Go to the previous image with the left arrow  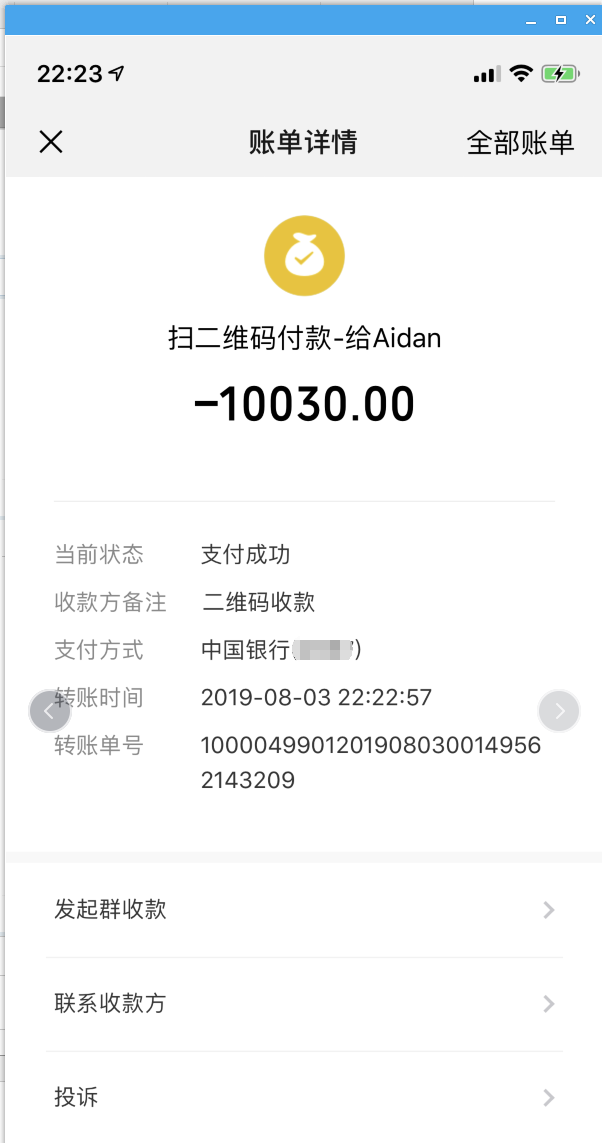(x=50, y=712)
